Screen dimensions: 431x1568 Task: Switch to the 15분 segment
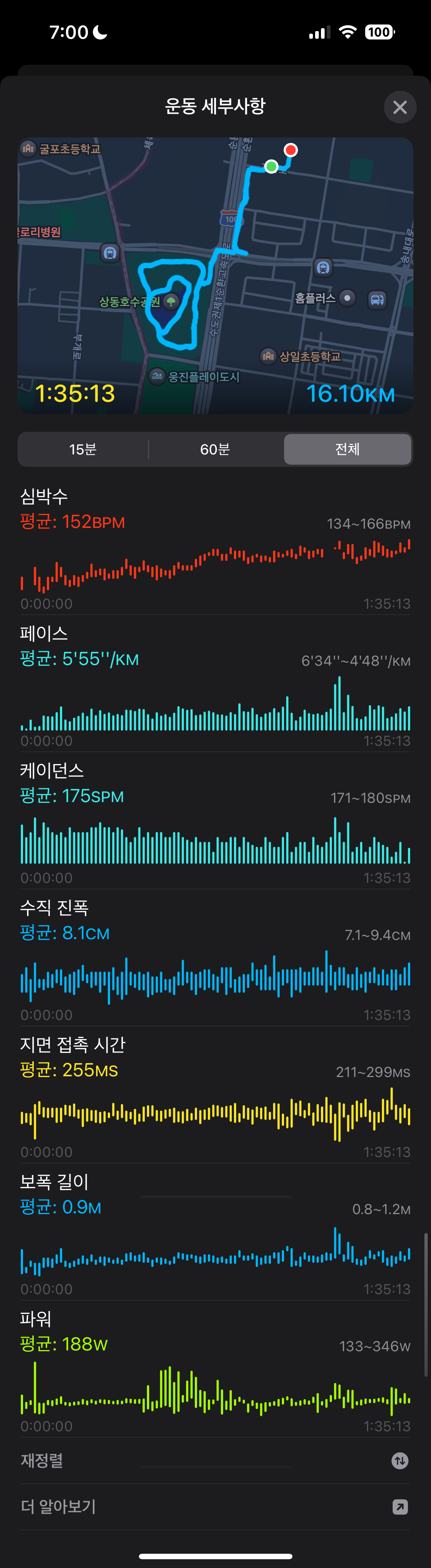83,449
